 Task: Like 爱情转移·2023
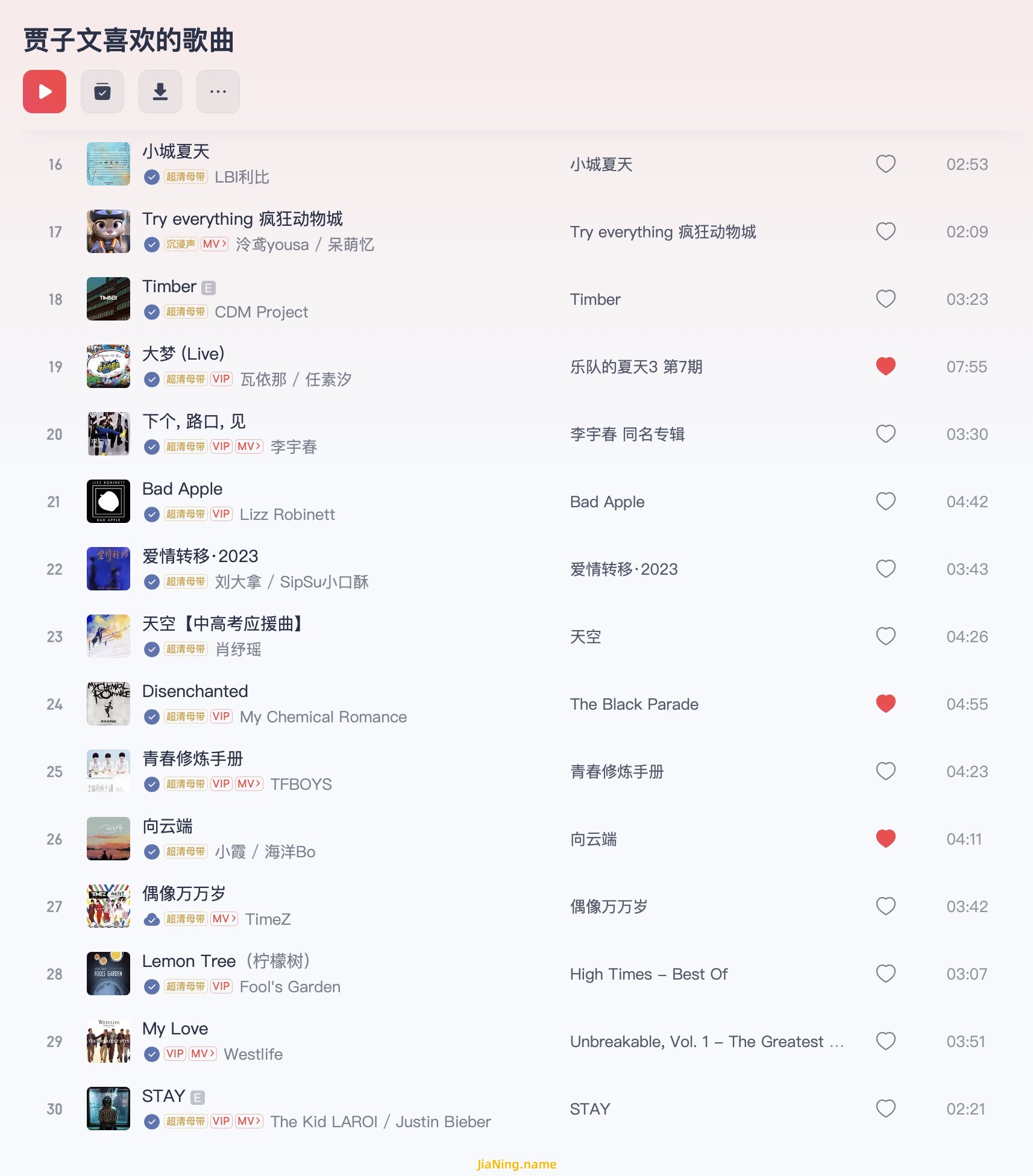885,569
